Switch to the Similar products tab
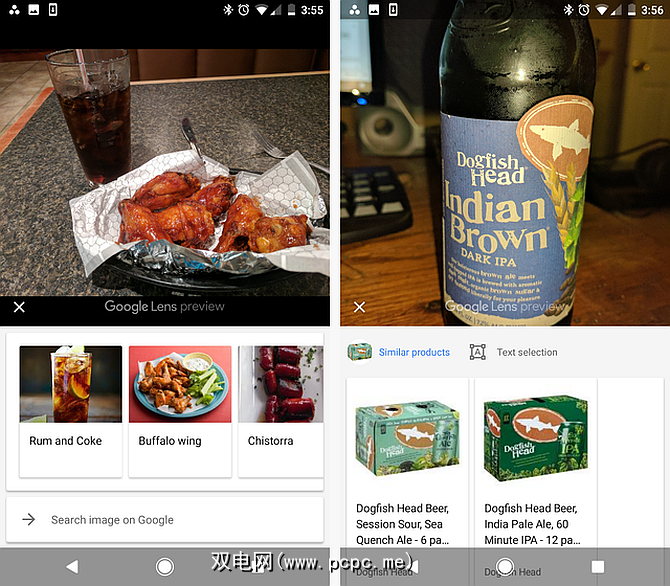 click(400, 352)
